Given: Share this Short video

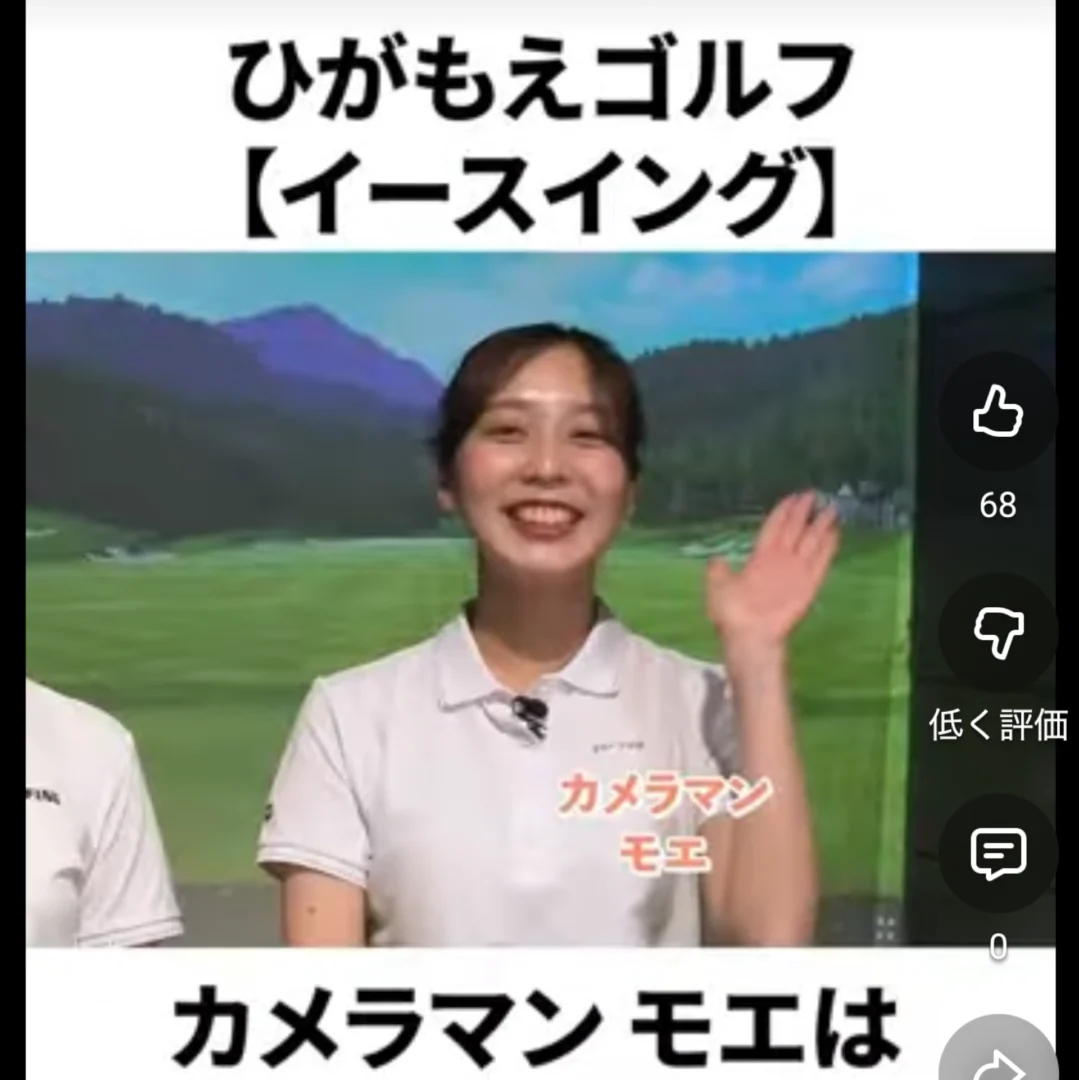Looking at the screenshot, I should (x=1000, y=1055).
